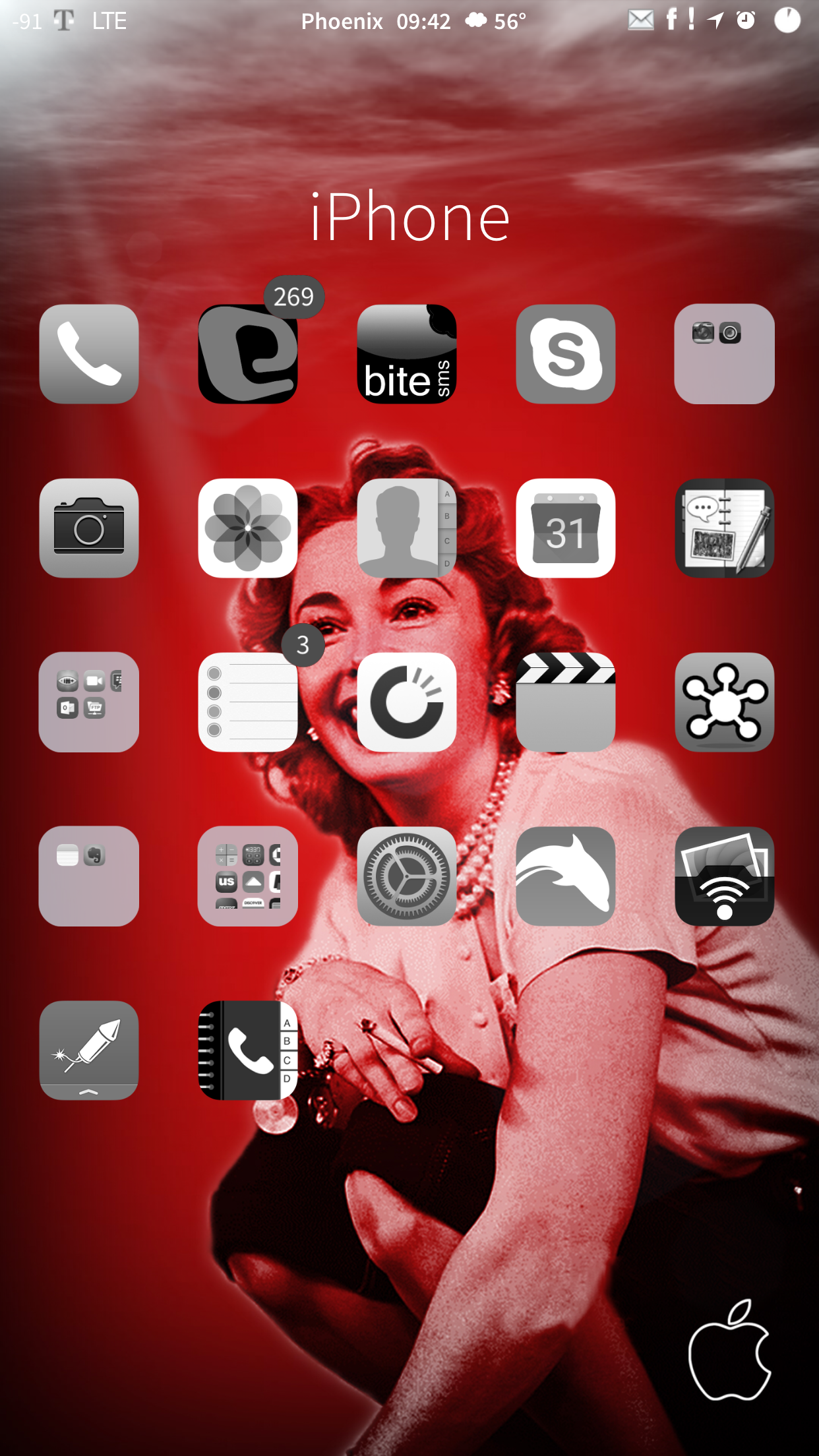This screenshot has height=1456, width=819.
Task: Open the hub network app
Action: [x=725, y=702]
